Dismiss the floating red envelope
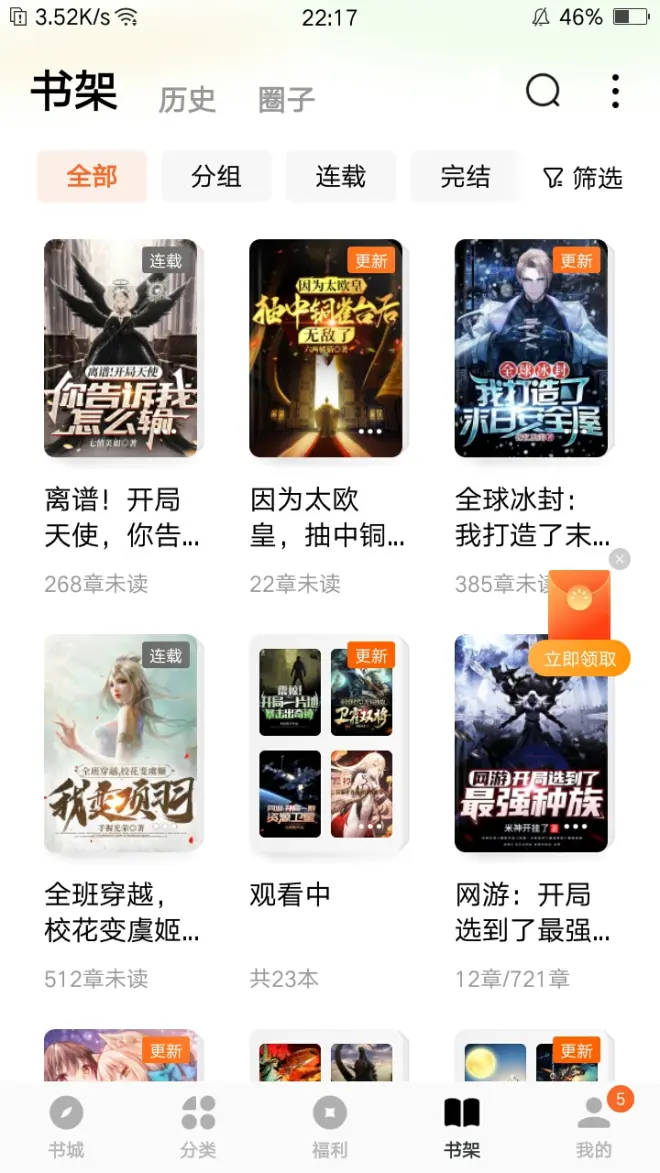The width and height of the screenshot is (660, 1173). click(x=620, y=559)
